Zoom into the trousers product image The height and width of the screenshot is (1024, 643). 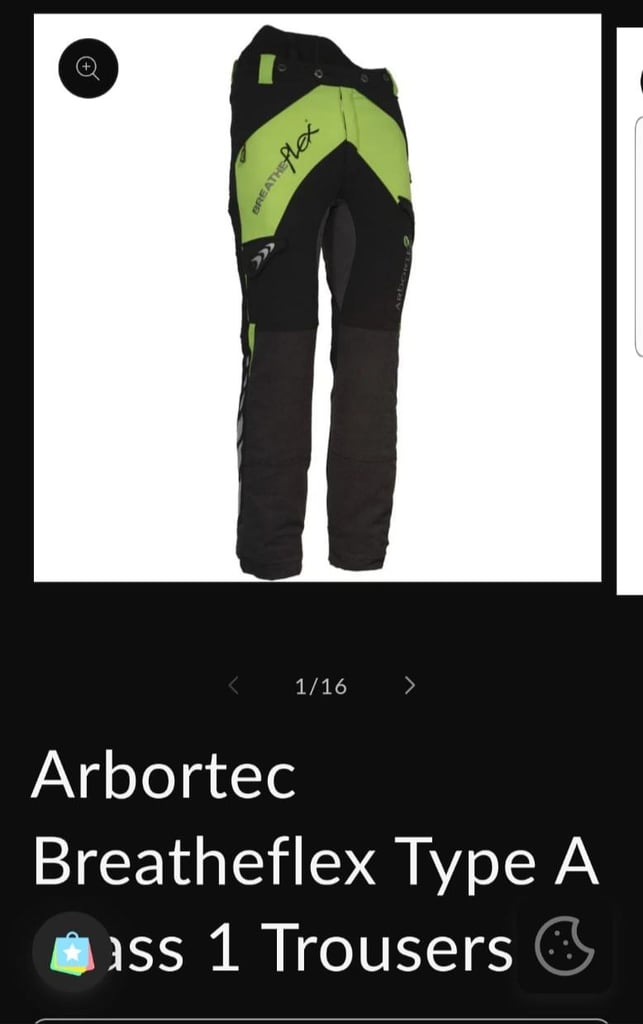(88, 68)
